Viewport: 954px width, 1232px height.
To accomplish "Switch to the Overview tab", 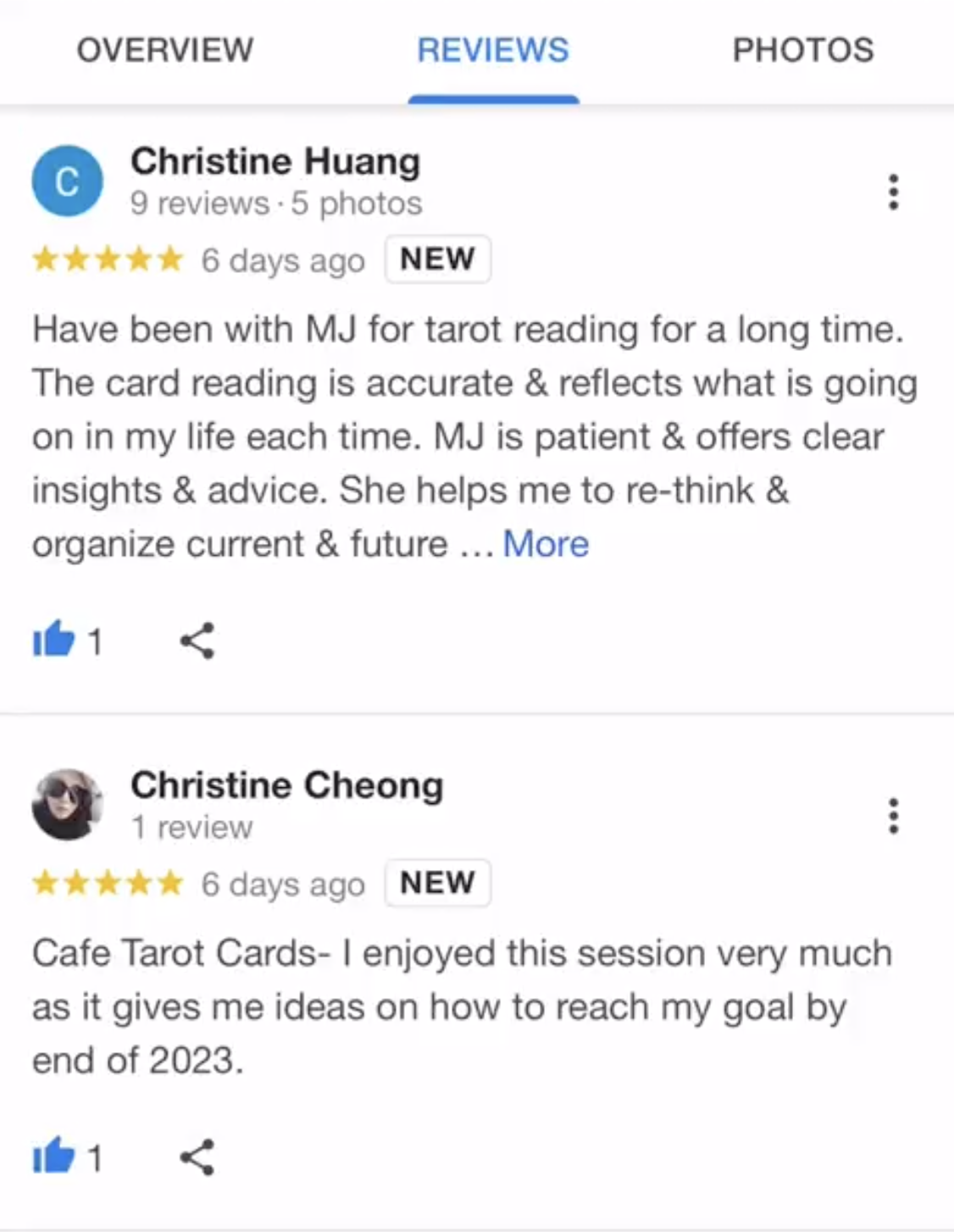I will (x=165, y=50).
